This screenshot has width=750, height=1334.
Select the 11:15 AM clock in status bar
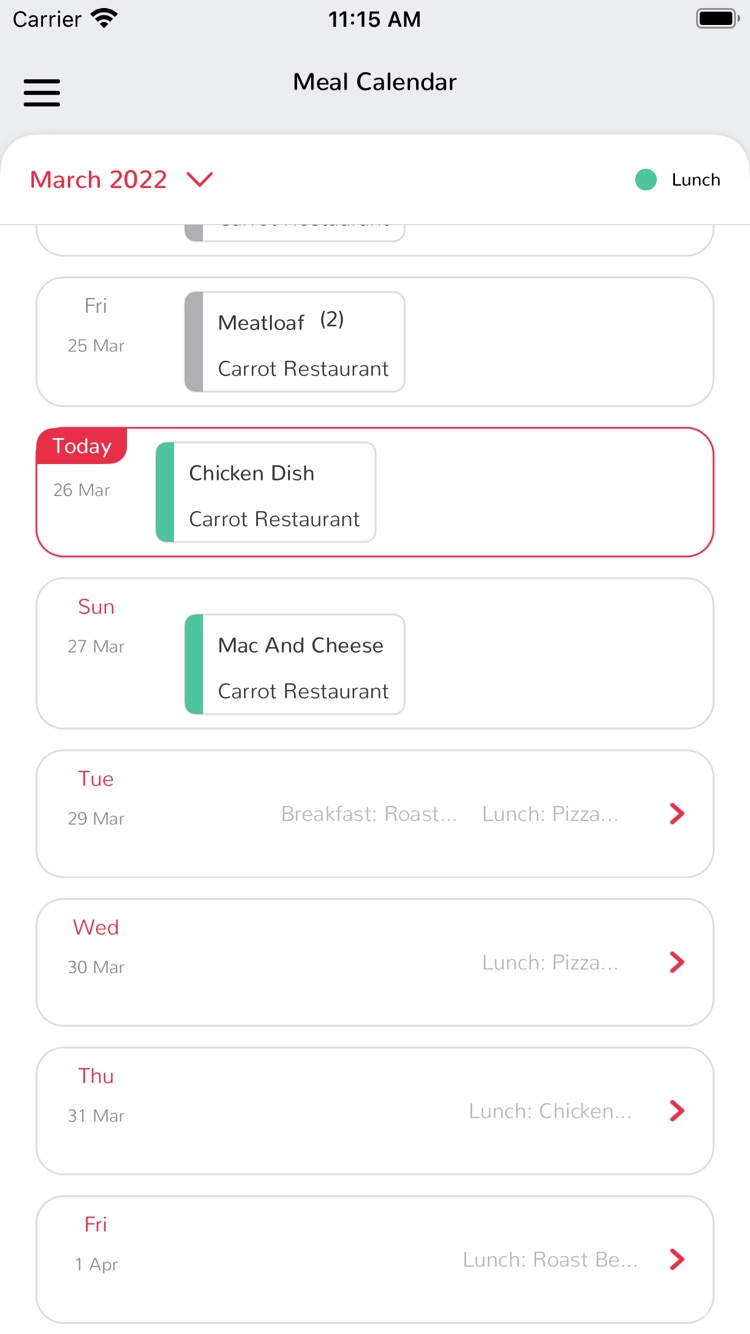coord(374,18)
